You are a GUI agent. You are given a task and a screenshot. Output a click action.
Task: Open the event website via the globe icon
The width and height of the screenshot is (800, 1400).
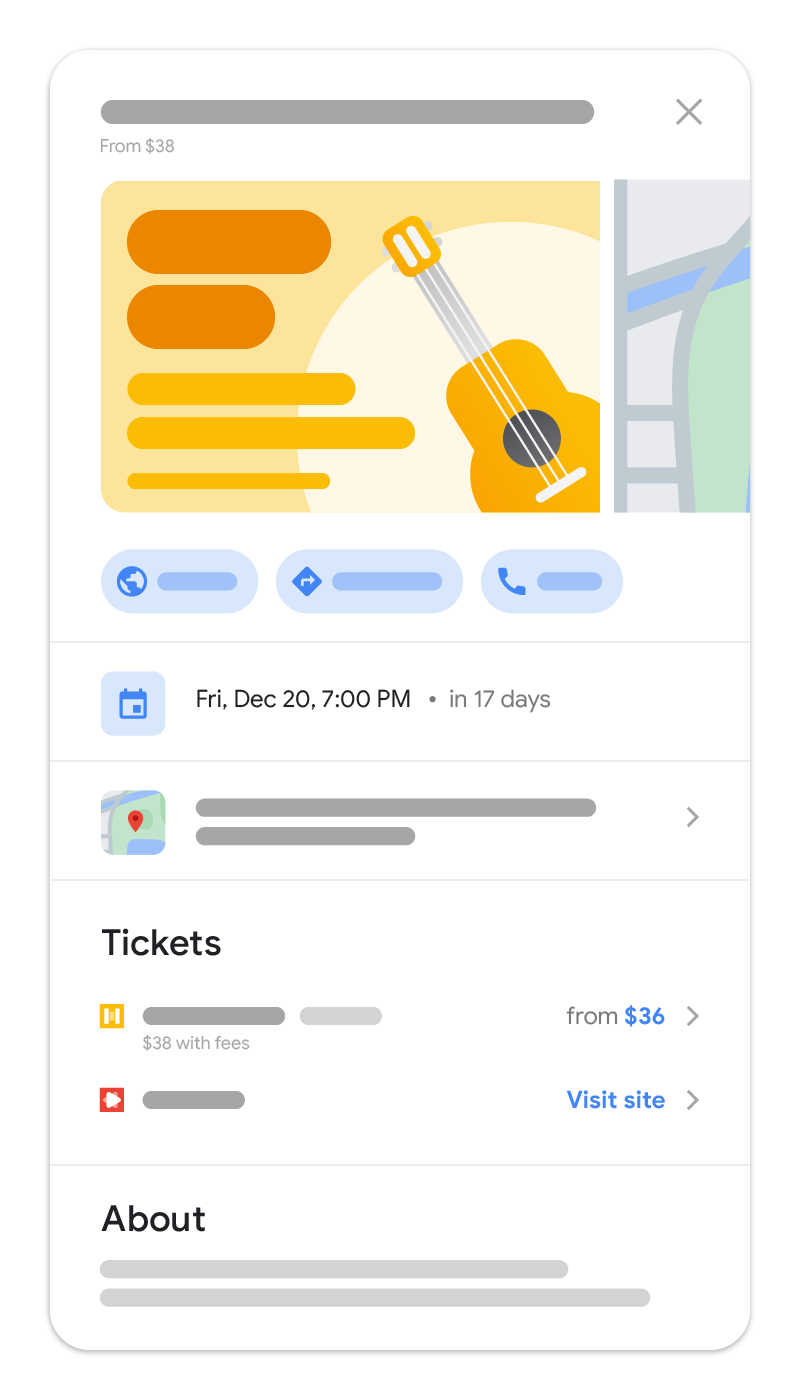(131, 581)
